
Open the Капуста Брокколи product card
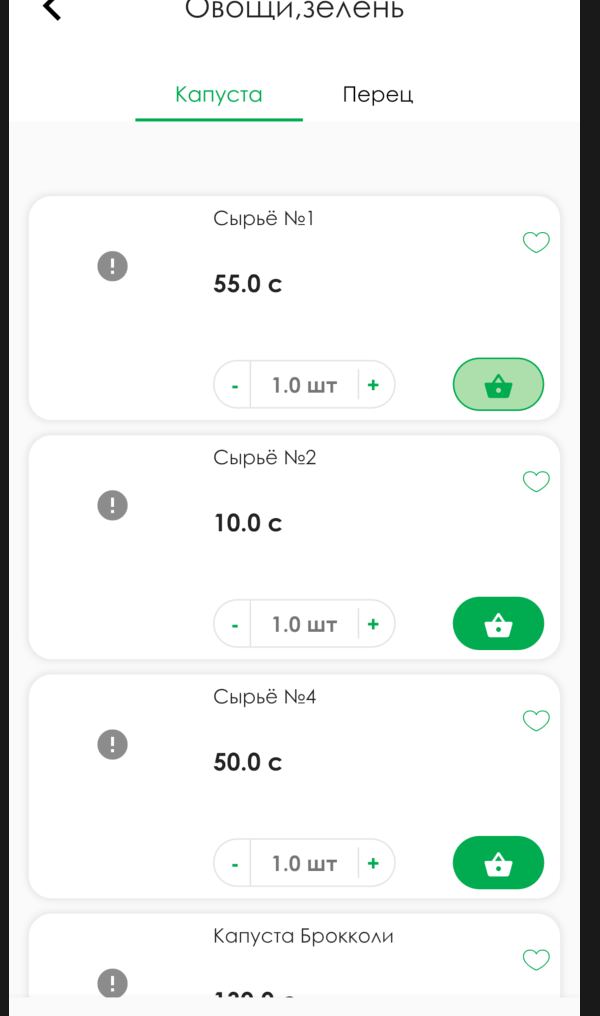[294, 955]
